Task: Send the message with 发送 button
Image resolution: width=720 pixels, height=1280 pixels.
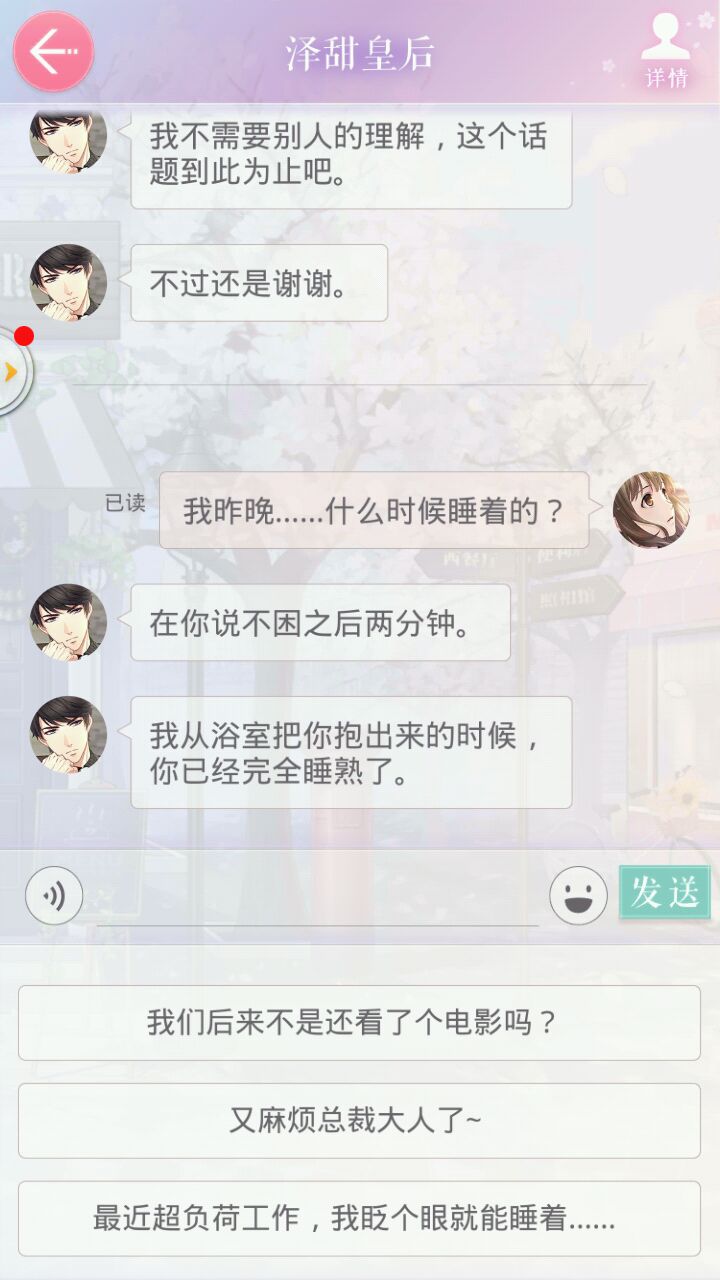Action: click(x=664, y=892)
